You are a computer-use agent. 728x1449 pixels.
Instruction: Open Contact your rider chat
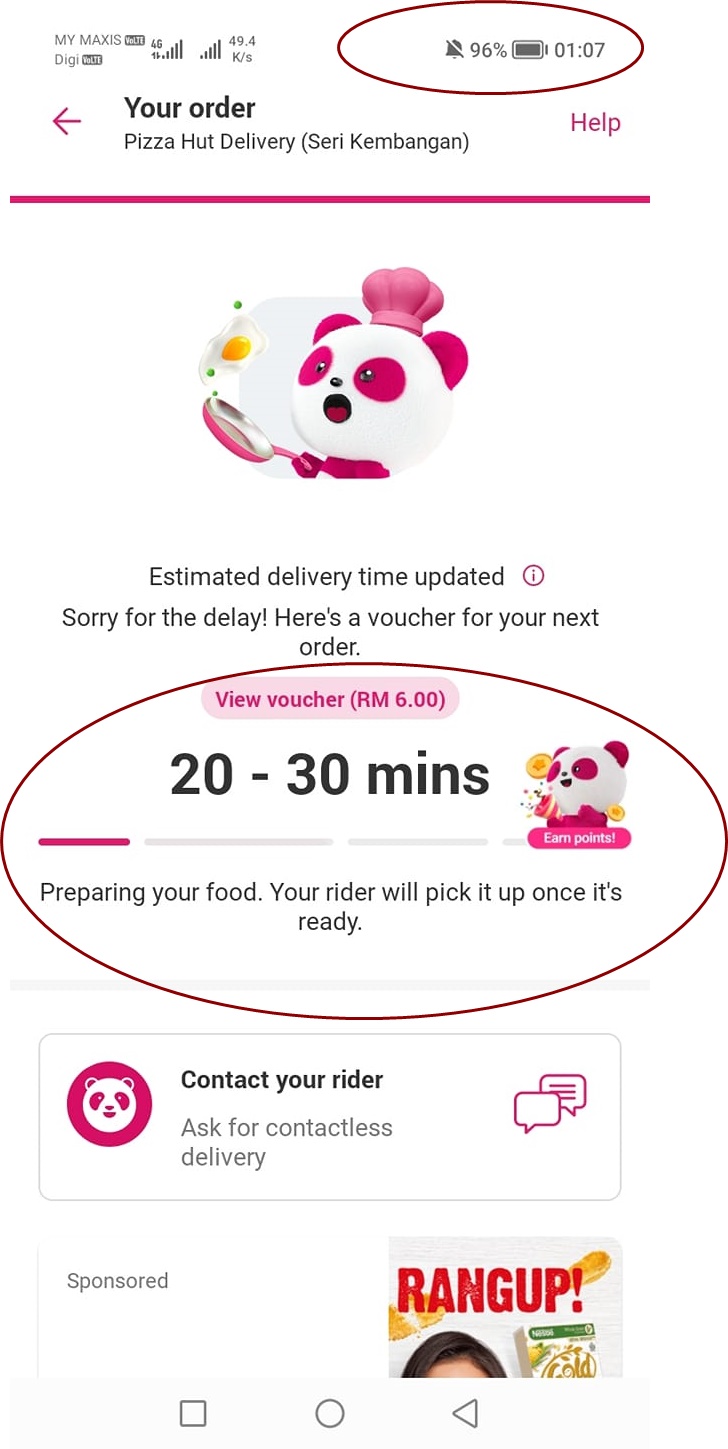[329, 1116]
